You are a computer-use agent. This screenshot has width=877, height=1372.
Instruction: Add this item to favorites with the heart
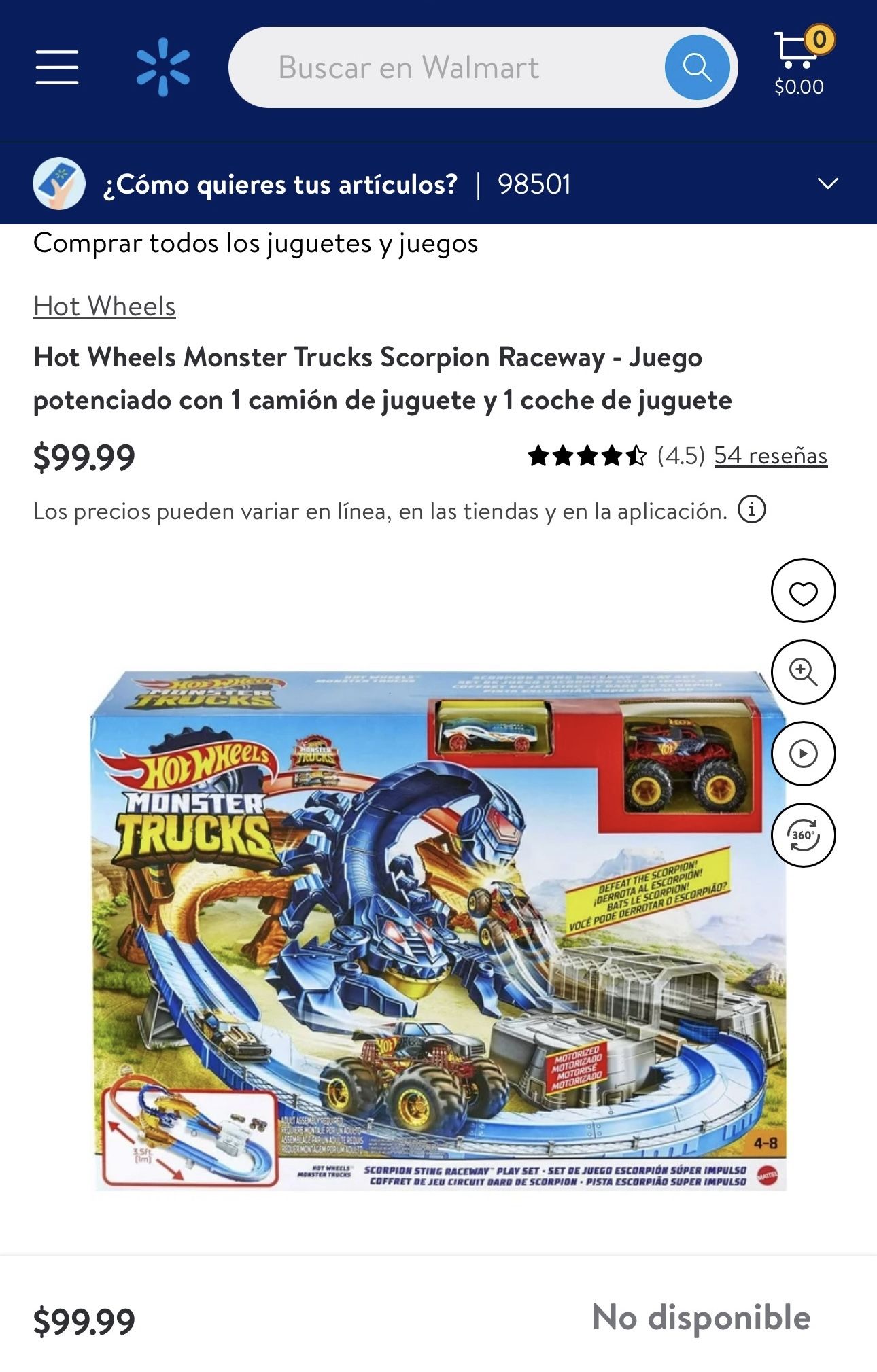click(803, 591)
